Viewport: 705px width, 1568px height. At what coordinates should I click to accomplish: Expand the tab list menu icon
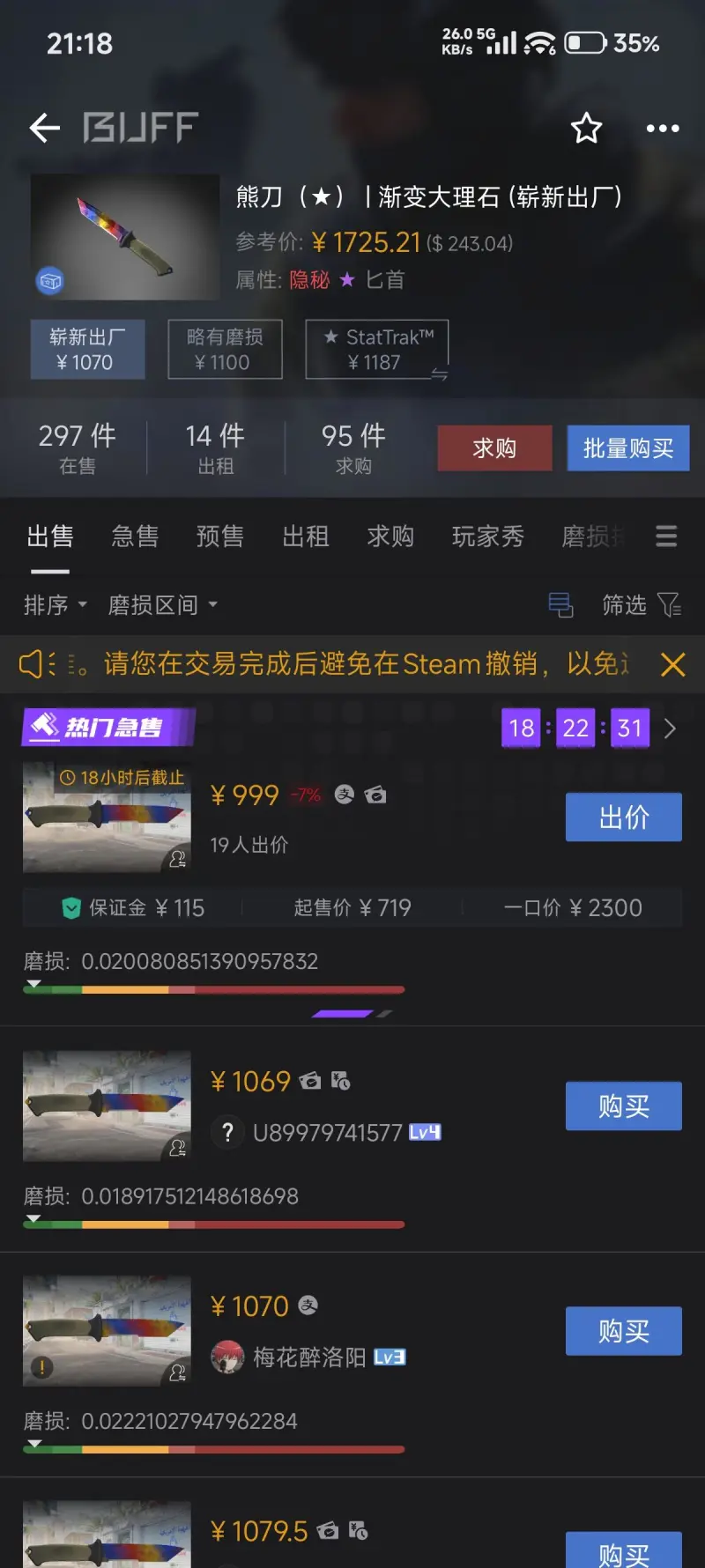point(666,536)
